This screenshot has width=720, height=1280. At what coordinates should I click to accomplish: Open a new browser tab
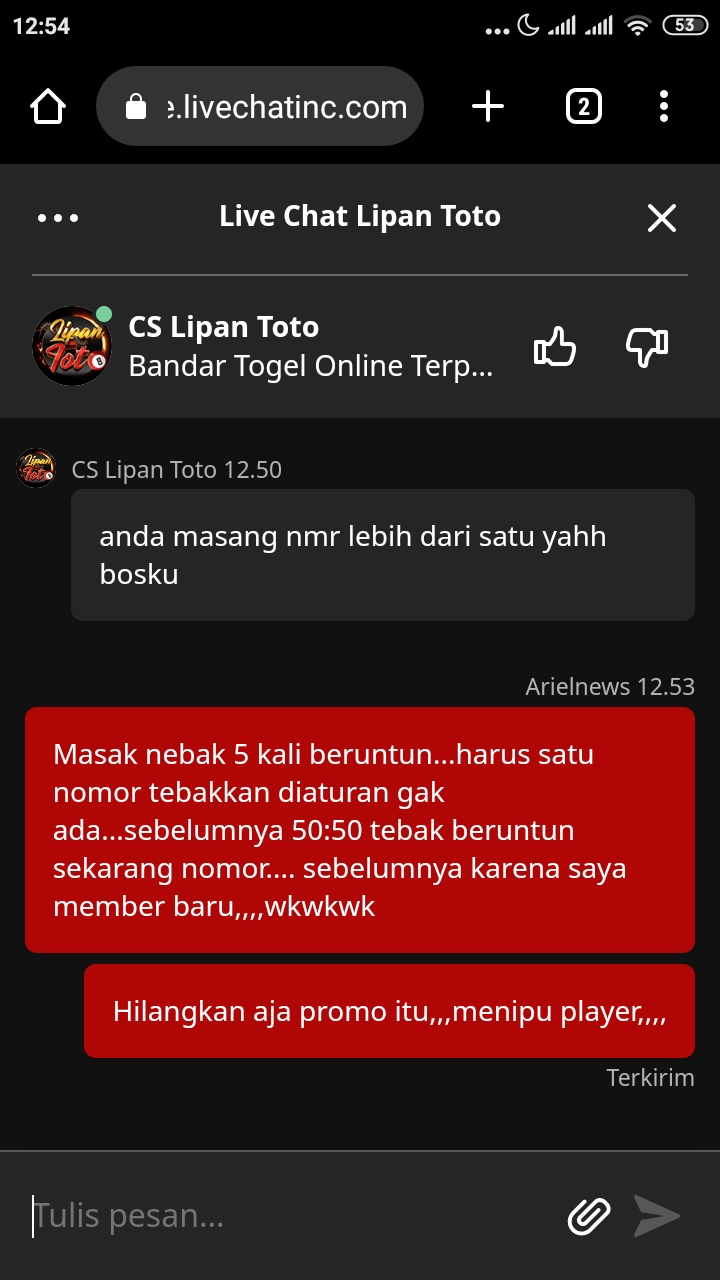pos(487,106)
